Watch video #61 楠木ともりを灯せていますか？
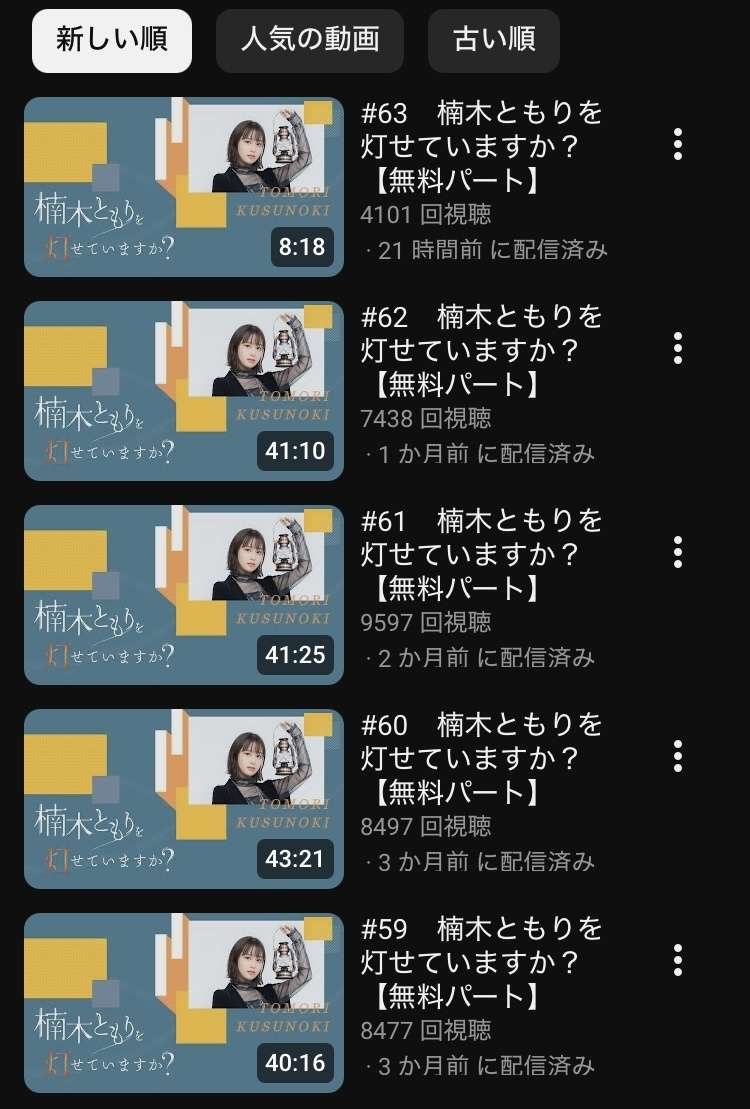Screen dimensions: 750x1109 pos(184,595)
